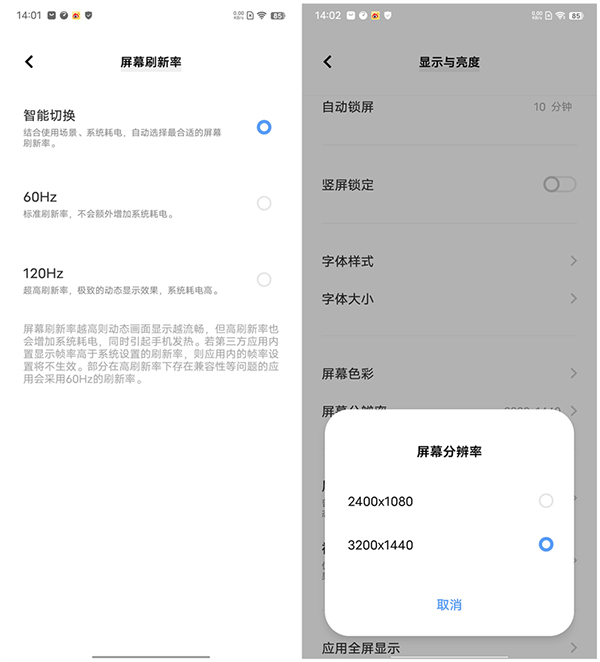Pick the 3200x1440 resolution option
Screen dimensions: 600x662
[545, 545]
